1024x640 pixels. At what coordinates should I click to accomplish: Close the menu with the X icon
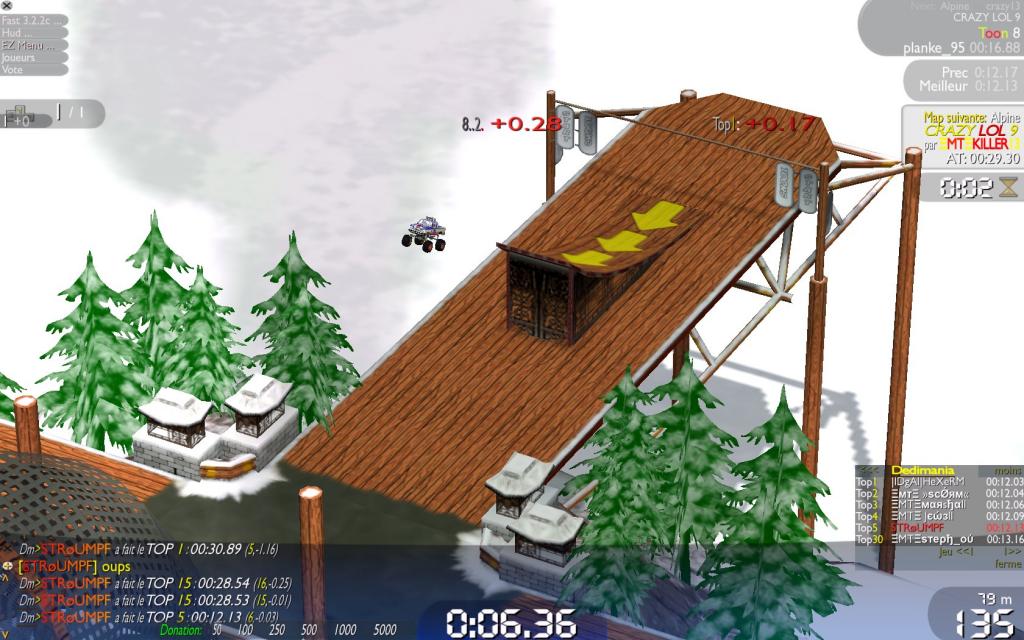pyautogui.click(x=7, y=6)
